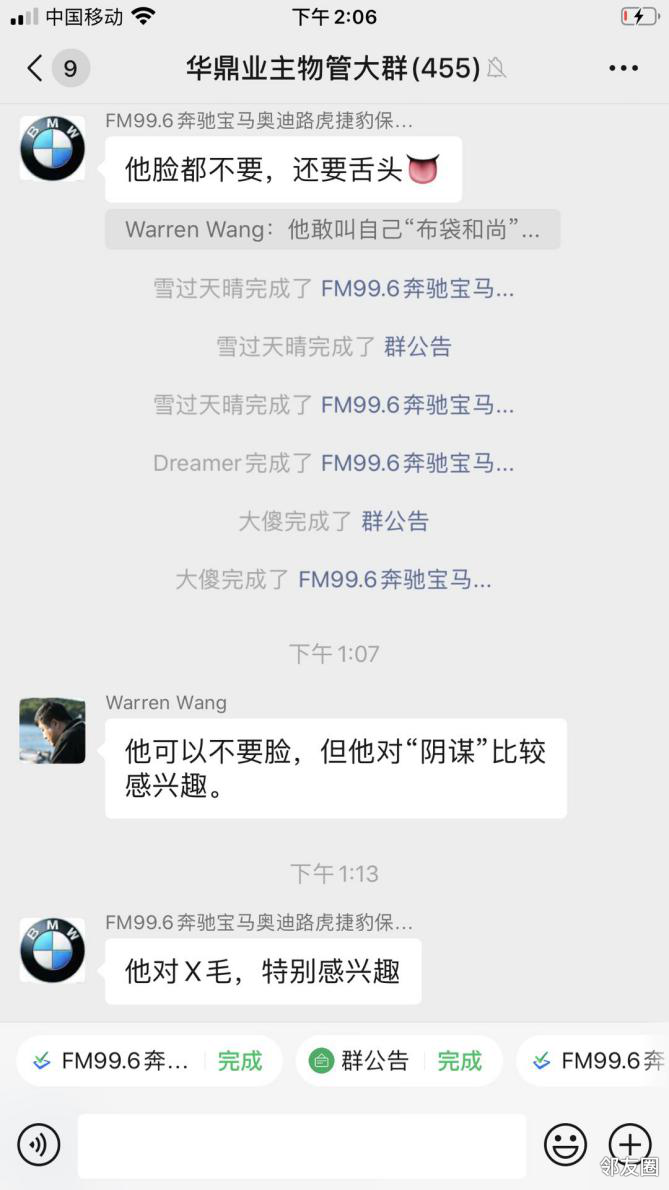Open the 群公告 link by 大傻
This screenshot has height=1190, width=669.
pyautogui.click(x=395, y=521)
